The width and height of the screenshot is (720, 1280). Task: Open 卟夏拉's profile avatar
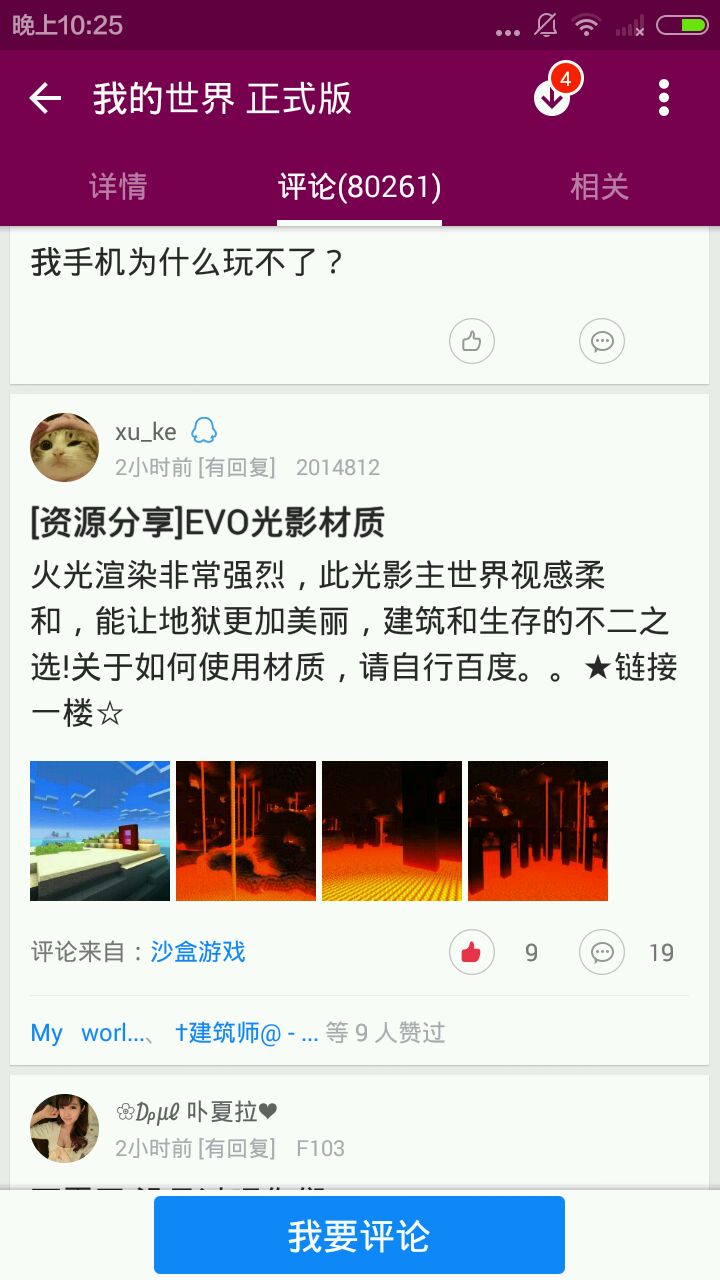tap(65, 1128)
